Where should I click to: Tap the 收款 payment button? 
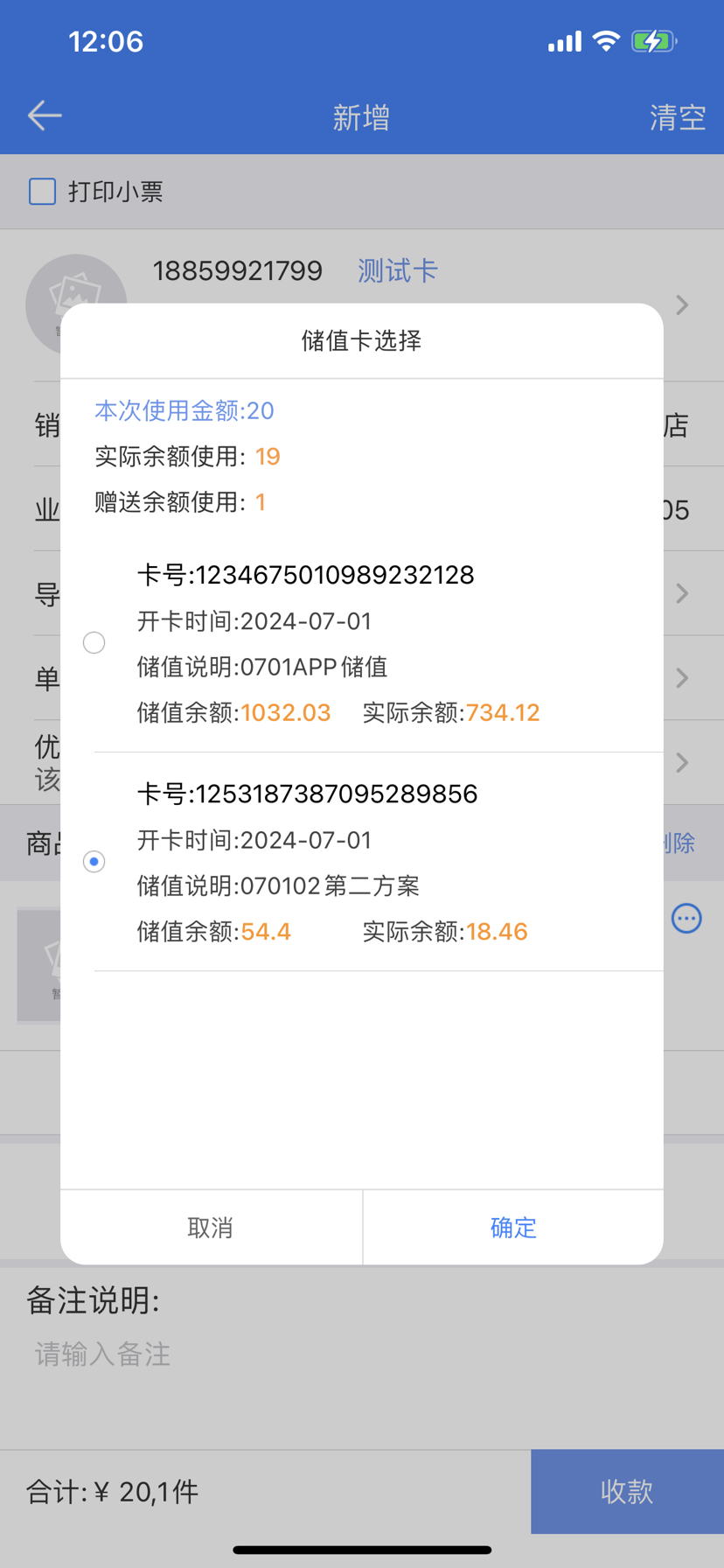(x=626, y=1492)
